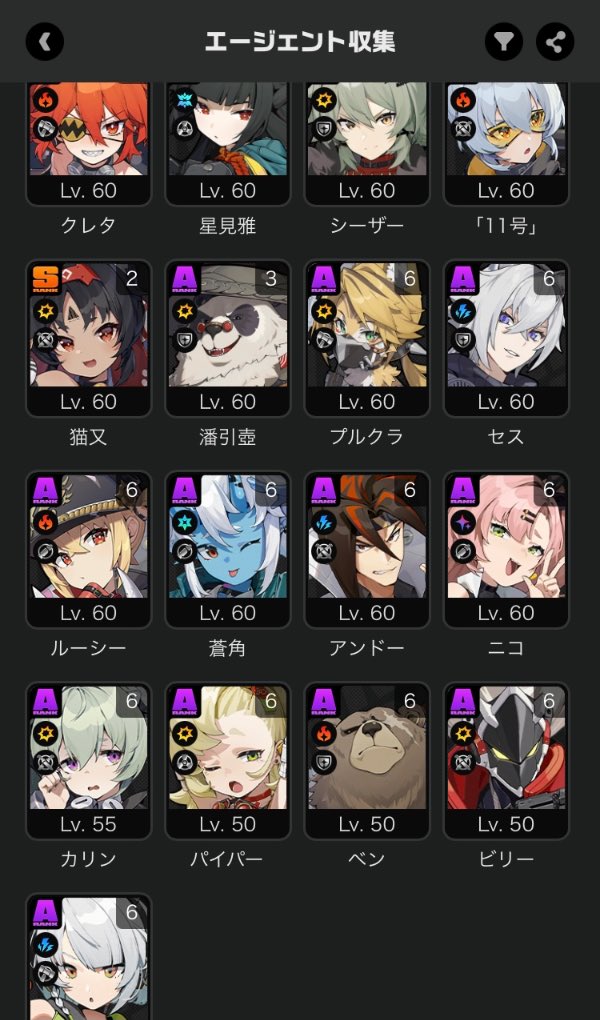View the ニコ agent card
This screenshot has width=600, height=1020.
pyautogui.click(x=506, y=550)
